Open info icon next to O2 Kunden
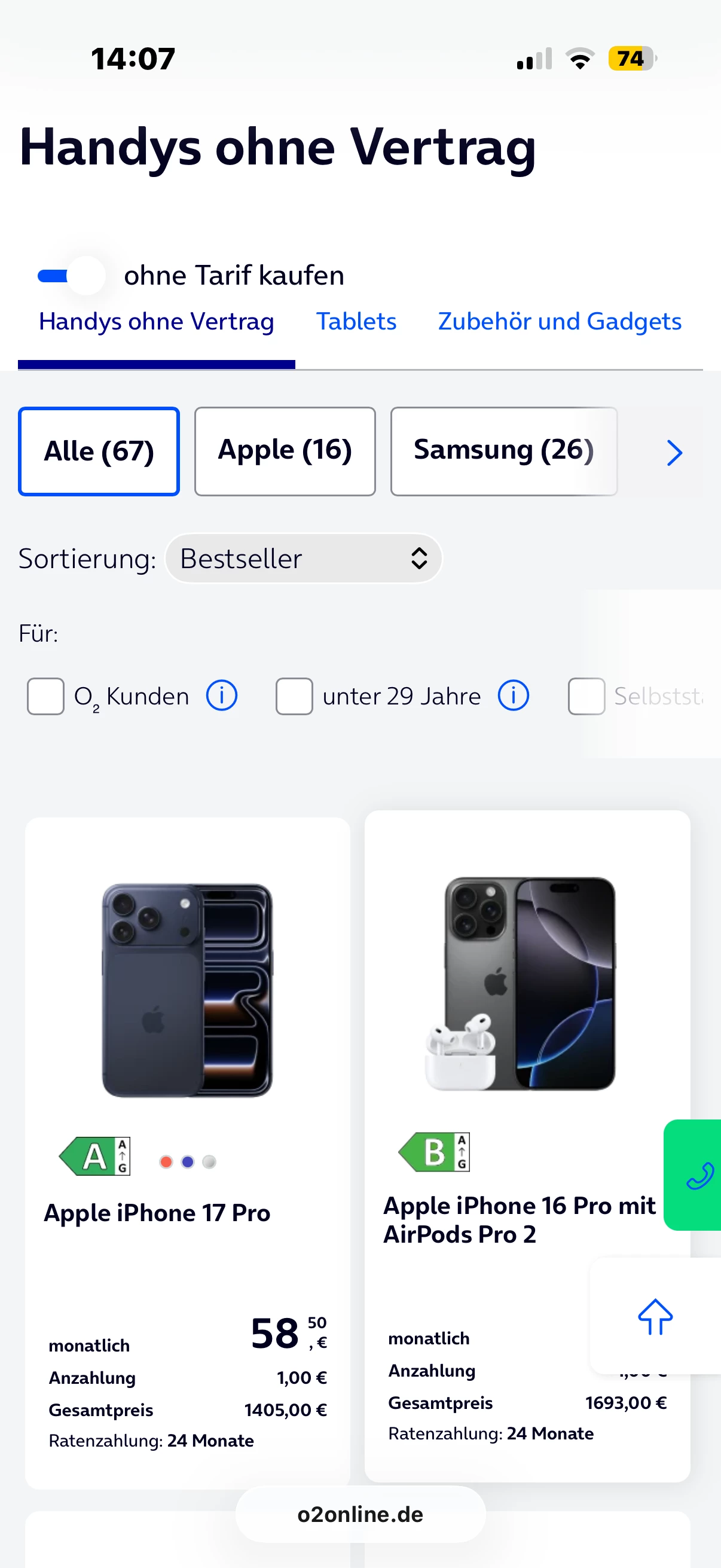This screenshot has width=721, height=1568. pyautogui.click(x=221, y=695)
